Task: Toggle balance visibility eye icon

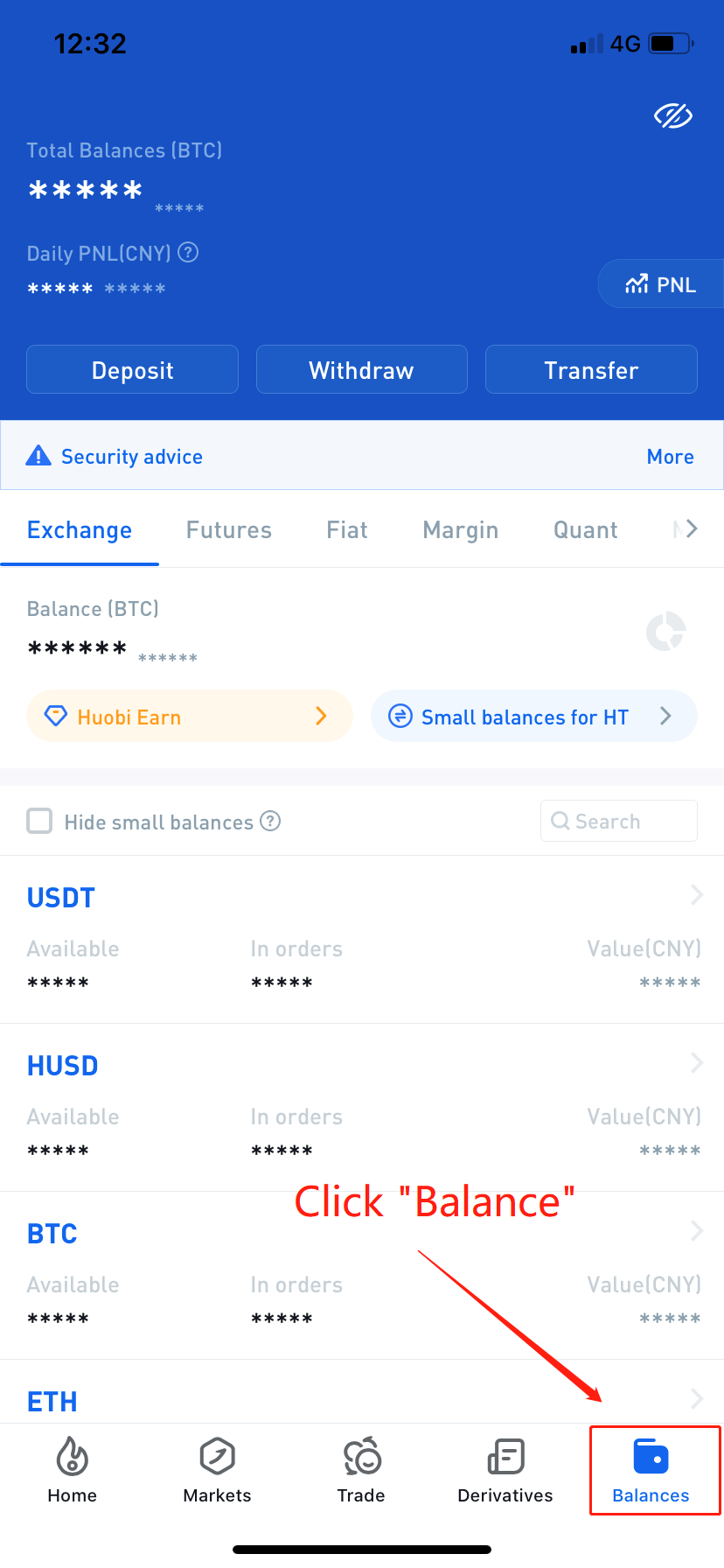Action: click(x=673, y=115)
